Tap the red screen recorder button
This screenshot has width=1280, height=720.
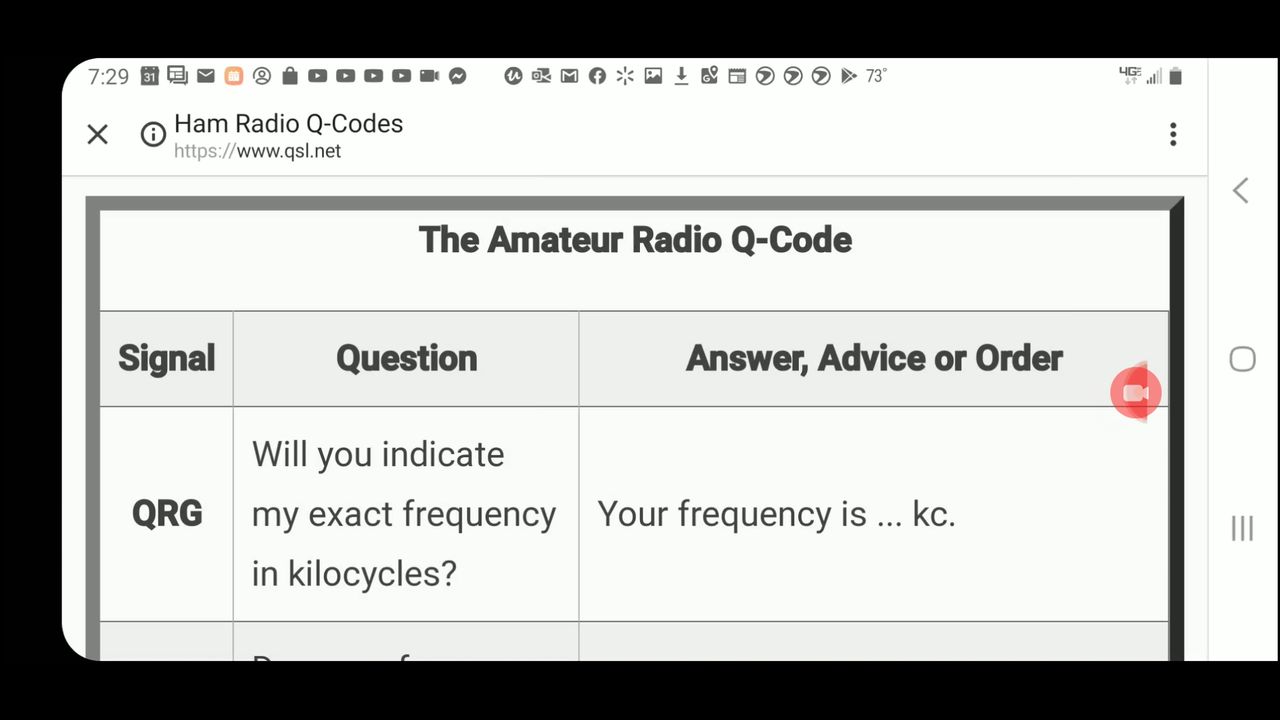point(1135,393)
